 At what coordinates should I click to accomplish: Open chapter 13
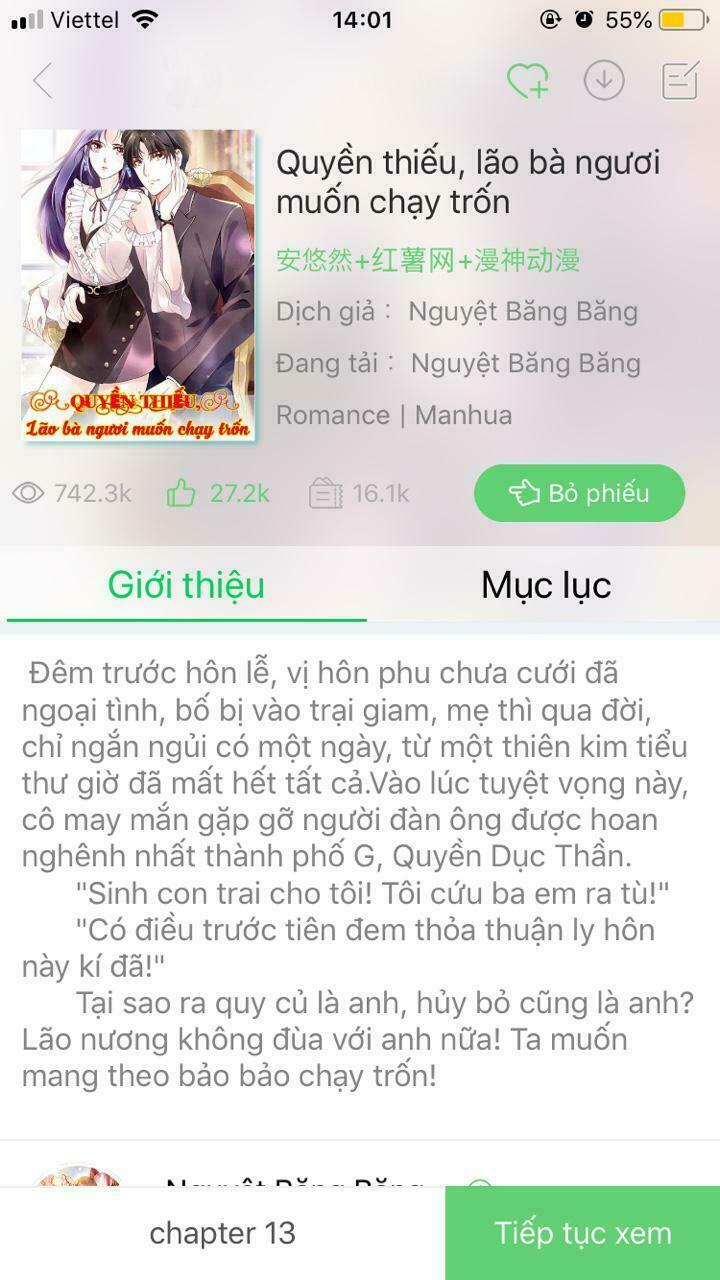point(221,1233)
